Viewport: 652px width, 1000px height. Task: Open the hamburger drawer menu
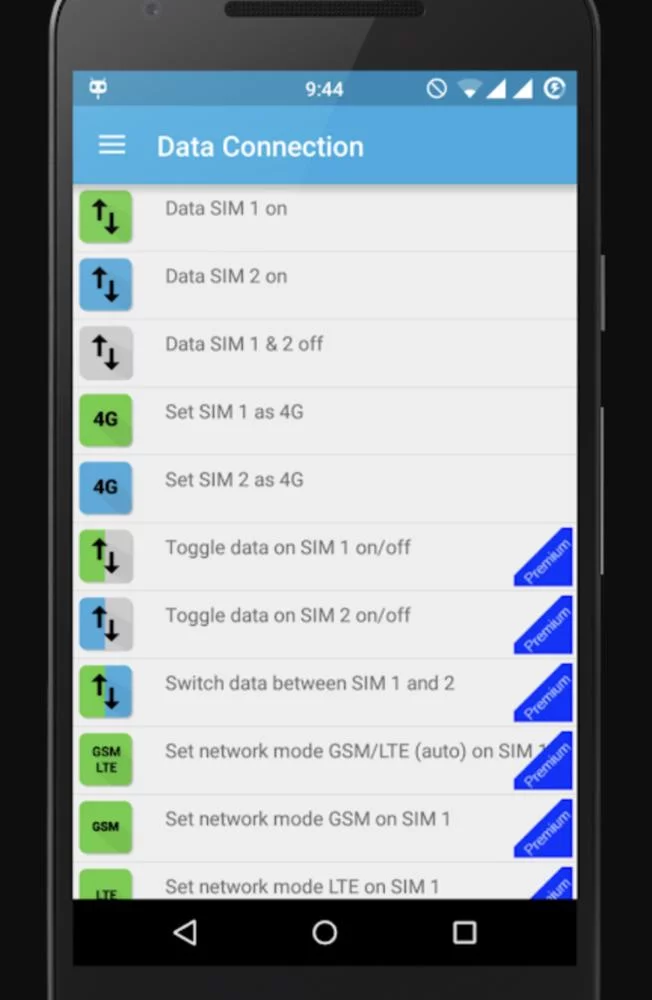[x=112, y=146]
